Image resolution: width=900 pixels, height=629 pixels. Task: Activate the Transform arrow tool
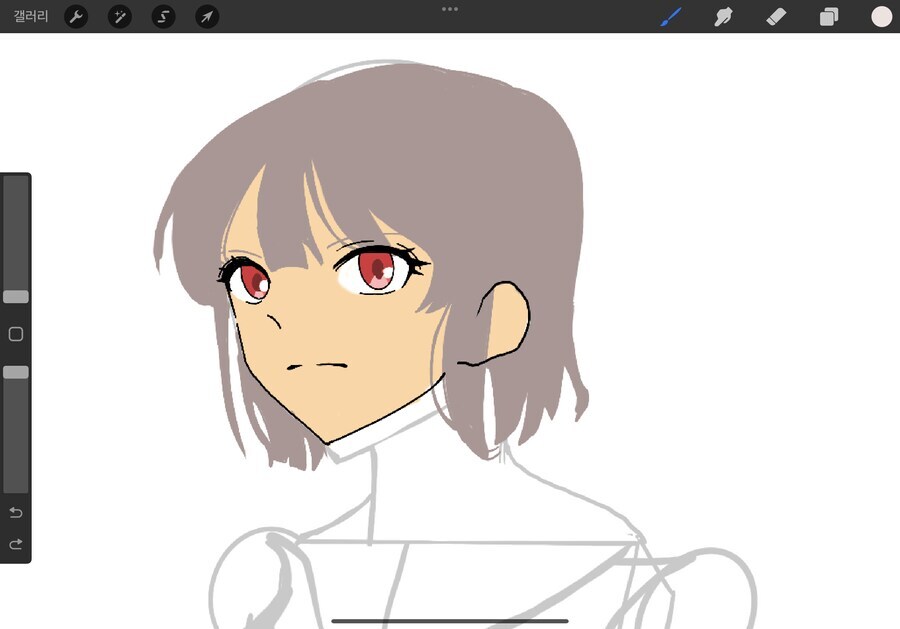click(x=207, y=17)
